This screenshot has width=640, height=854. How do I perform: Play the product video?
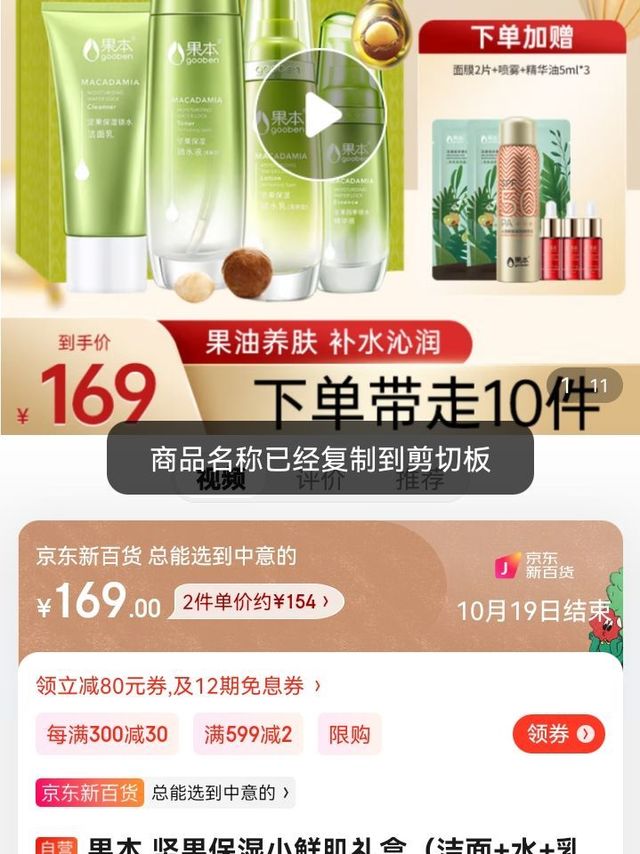pos(321,115)
